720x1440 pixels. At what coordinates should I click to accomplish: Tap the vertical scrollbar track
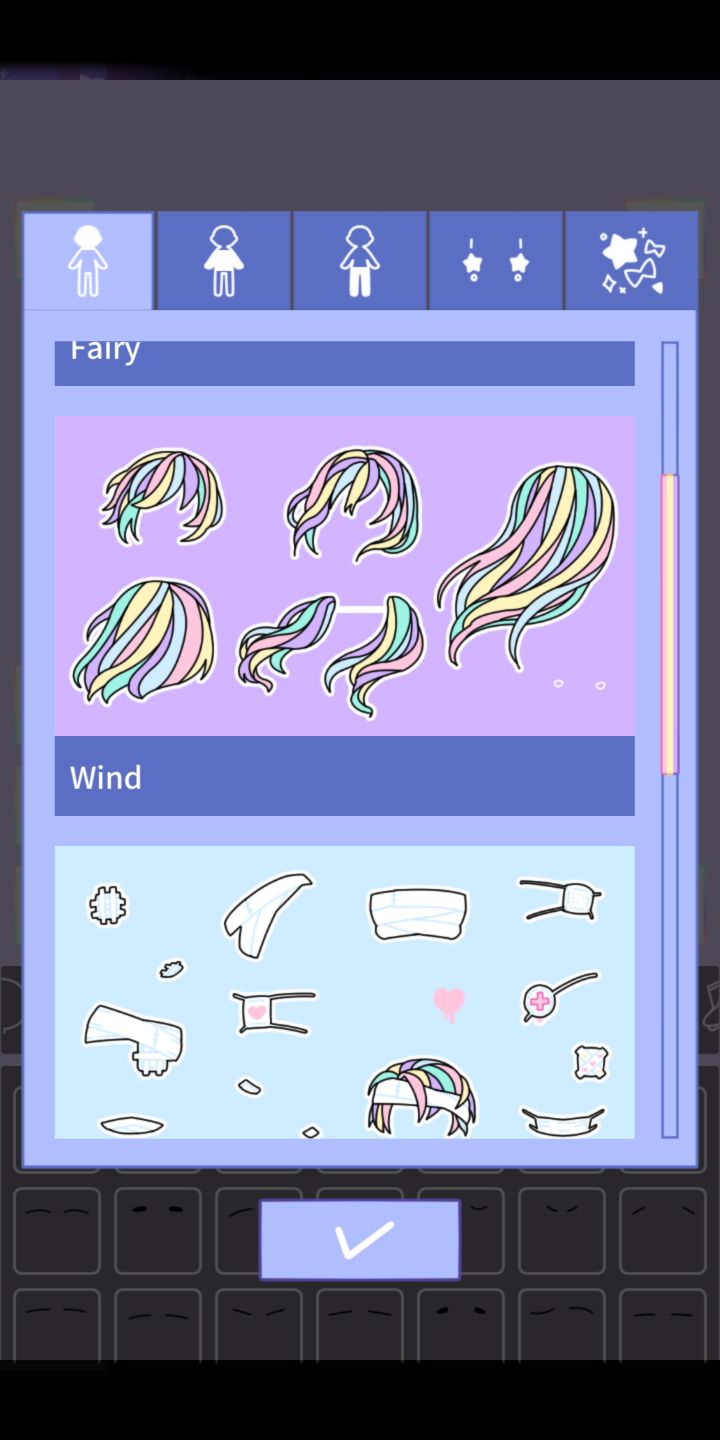(669, 950)
